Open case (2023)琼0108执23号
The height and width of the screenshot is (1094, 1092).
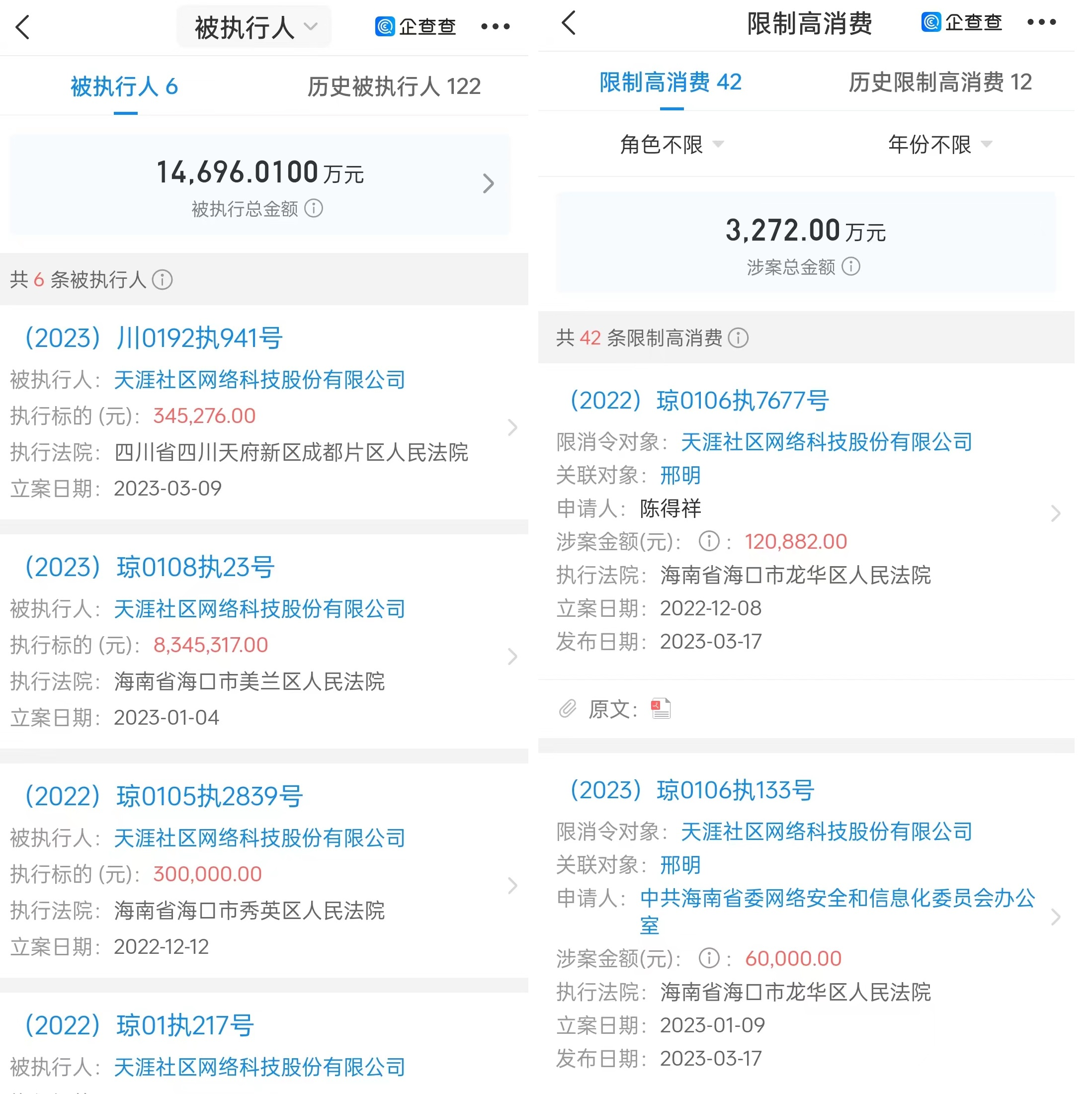[150, 568]
